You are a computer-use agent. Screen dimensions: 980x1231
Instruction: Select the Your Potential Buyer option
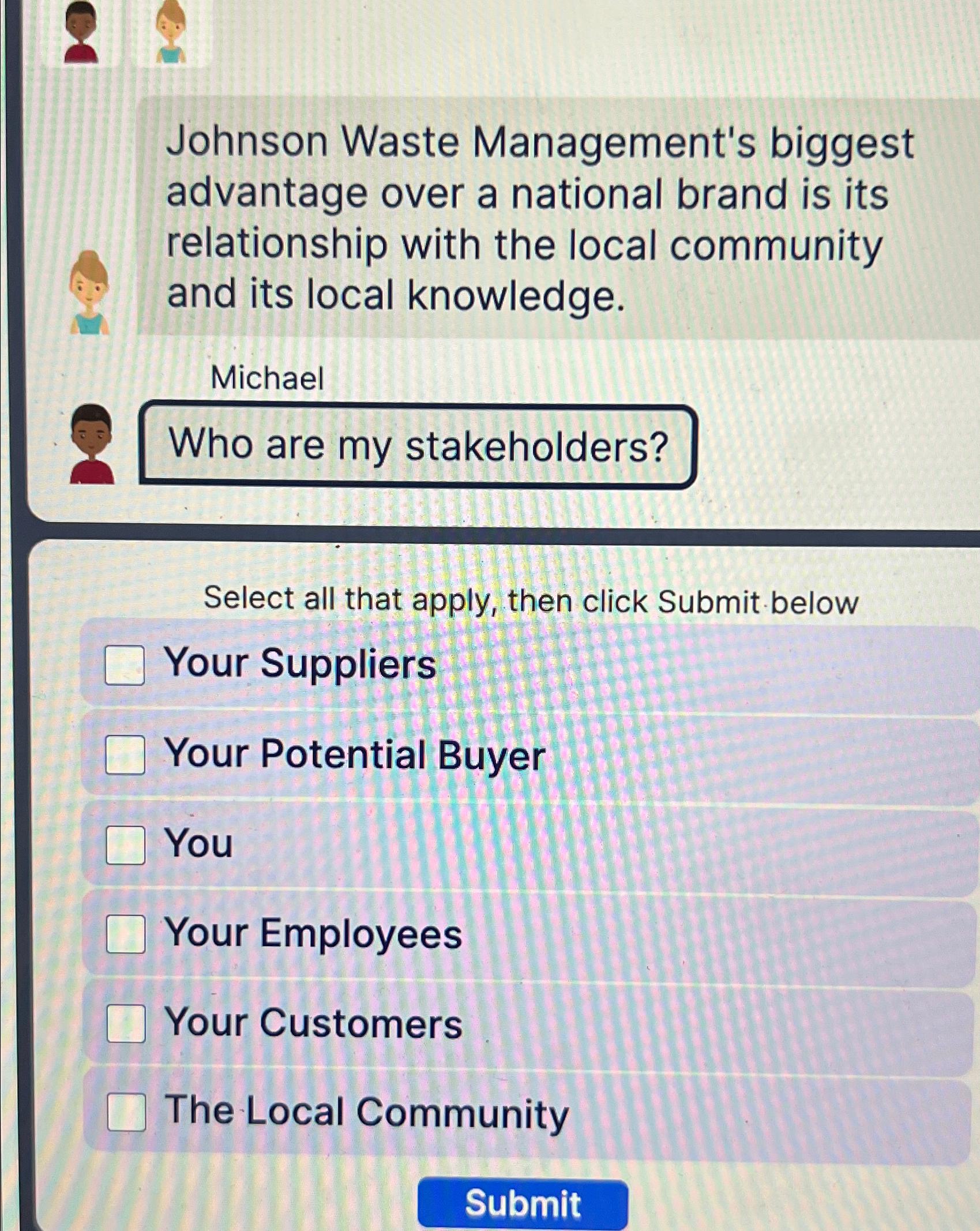[x=125, y=755]
